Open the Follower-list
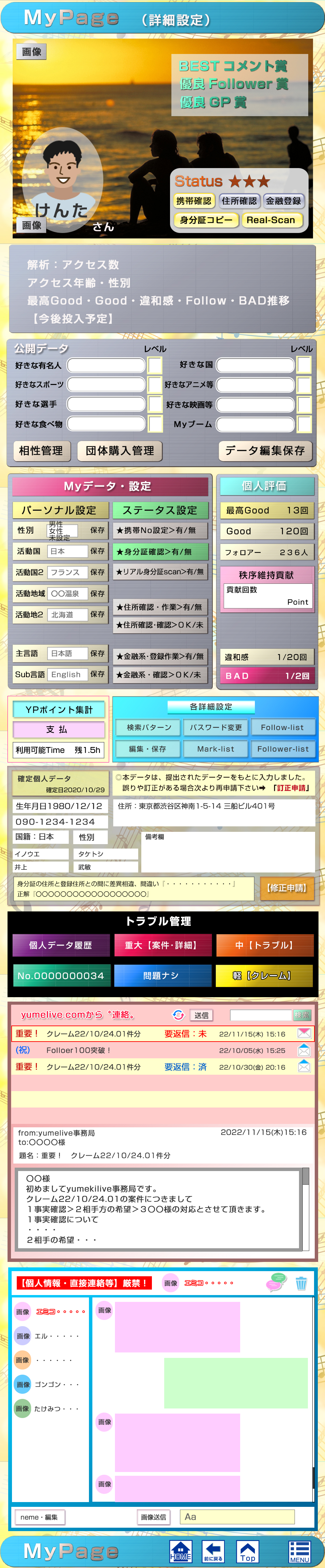Screen dimensions: 325x1568 pos(282,749)
